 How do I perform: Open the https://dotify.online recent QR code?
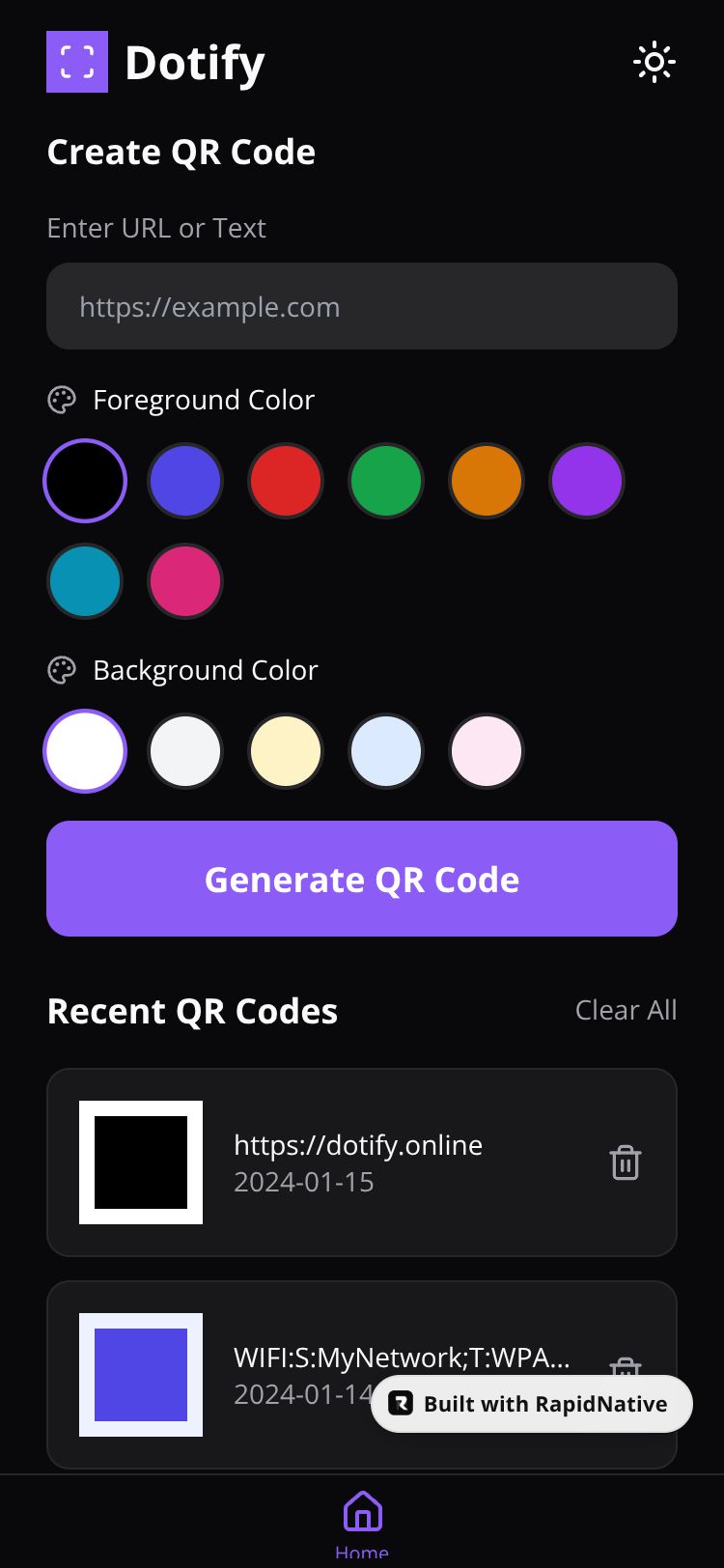point(362,1162)
